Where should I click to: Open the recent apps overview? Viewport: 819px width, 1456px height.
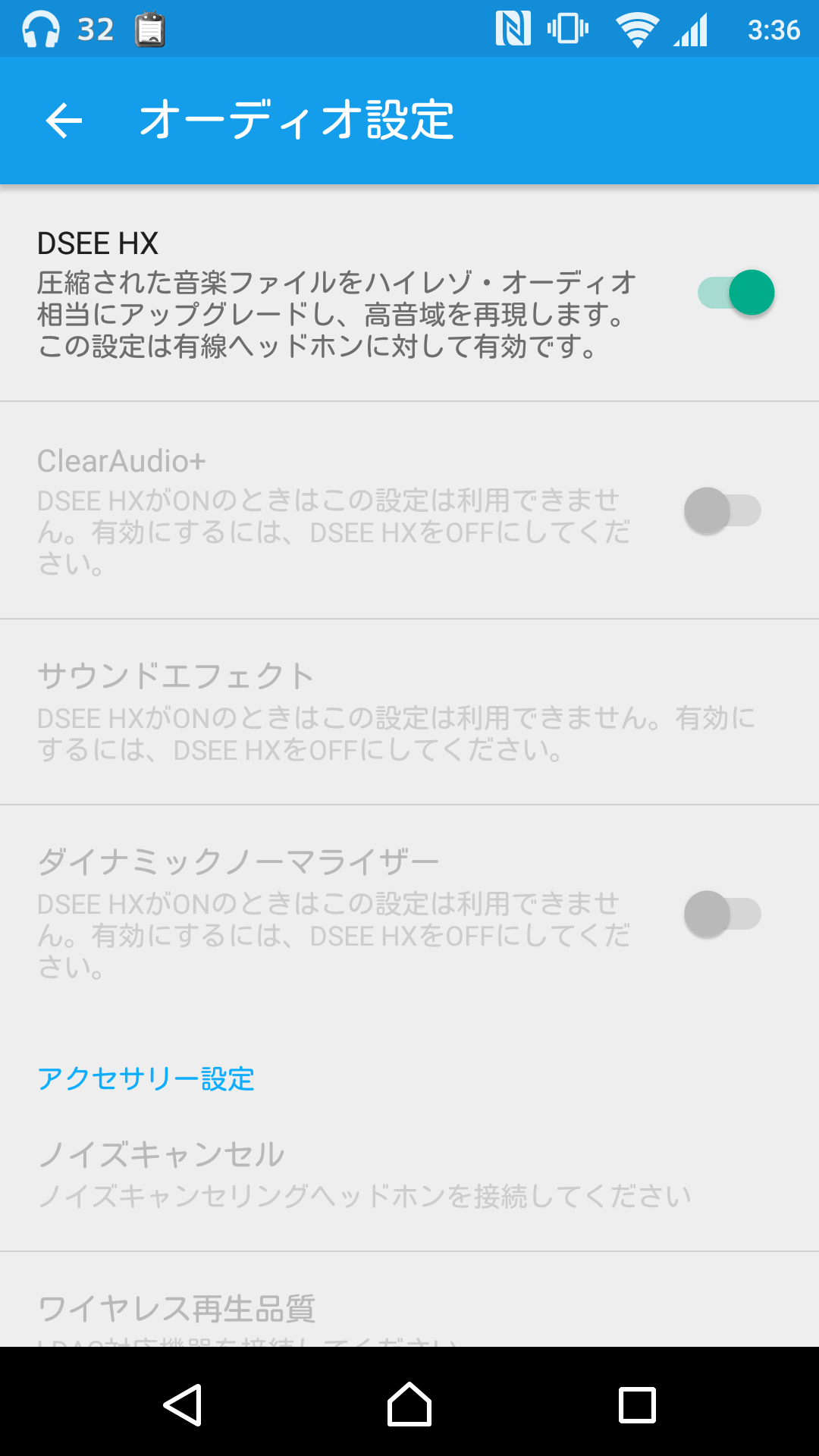point(637,1404)
